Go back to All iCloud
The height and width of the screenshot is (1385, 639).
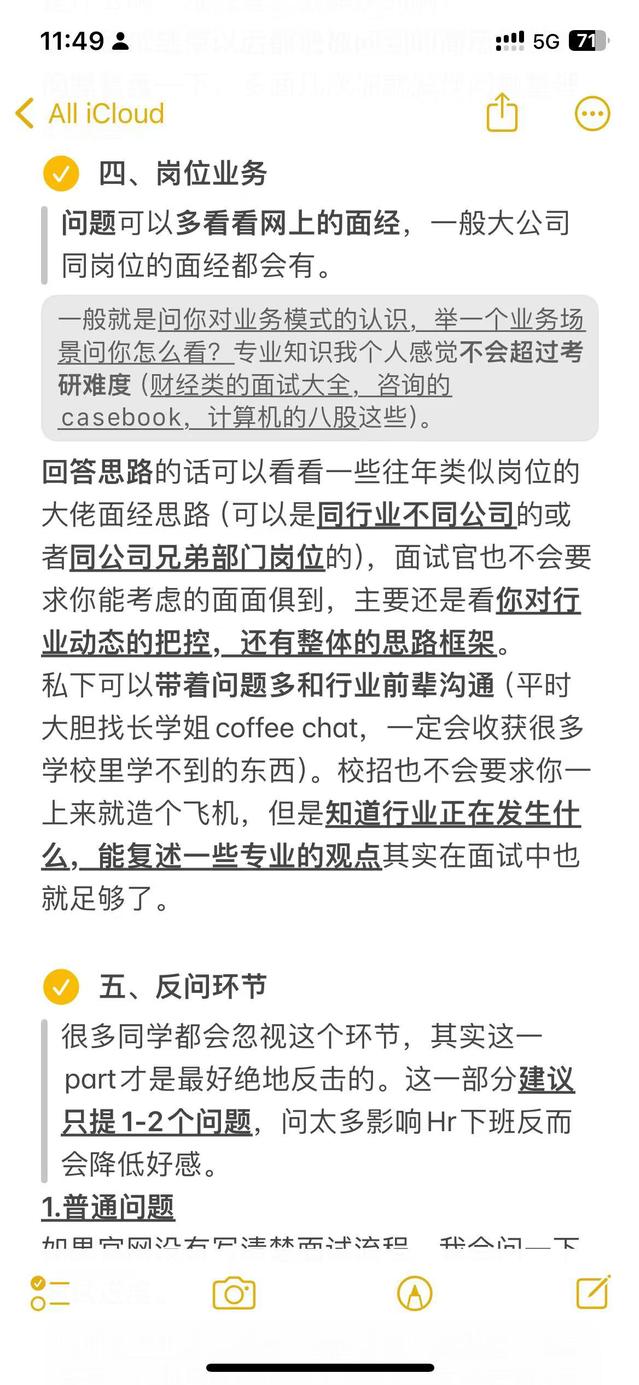(90, 113)
